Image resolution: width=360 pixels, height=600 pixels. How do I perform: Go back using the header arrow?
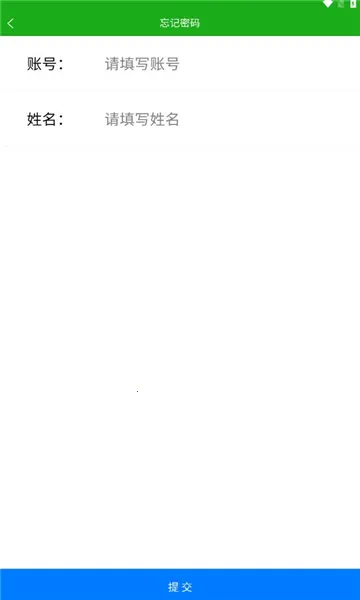pyautogui.click(x=11, y=23)
